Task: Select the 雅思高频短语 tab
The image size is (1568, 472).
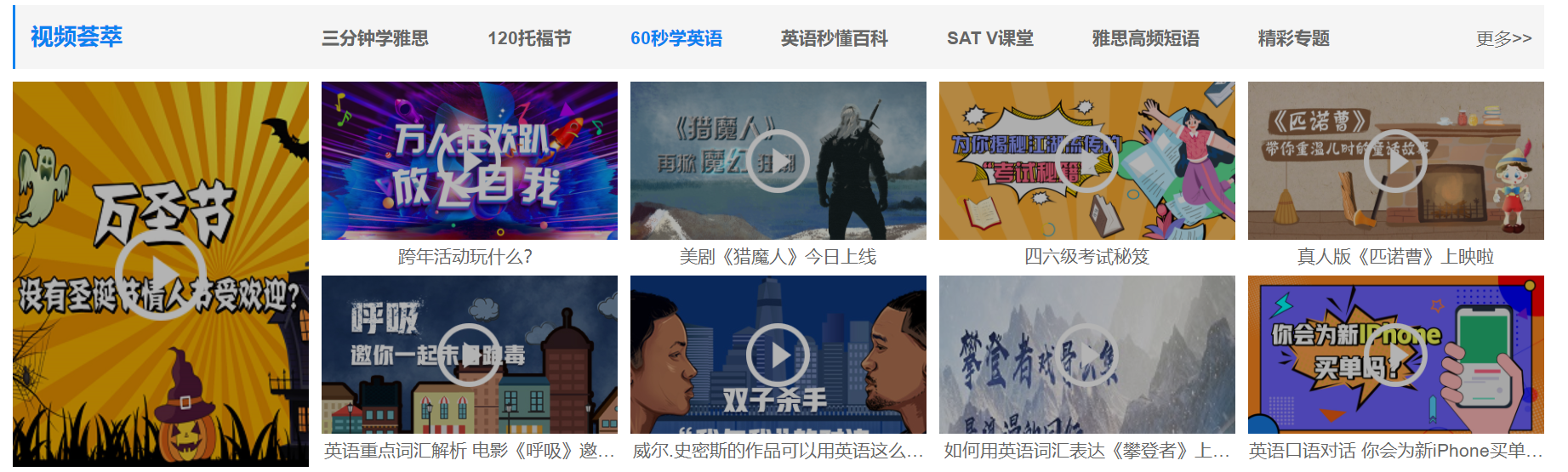Action: [x=1145, y=38]
